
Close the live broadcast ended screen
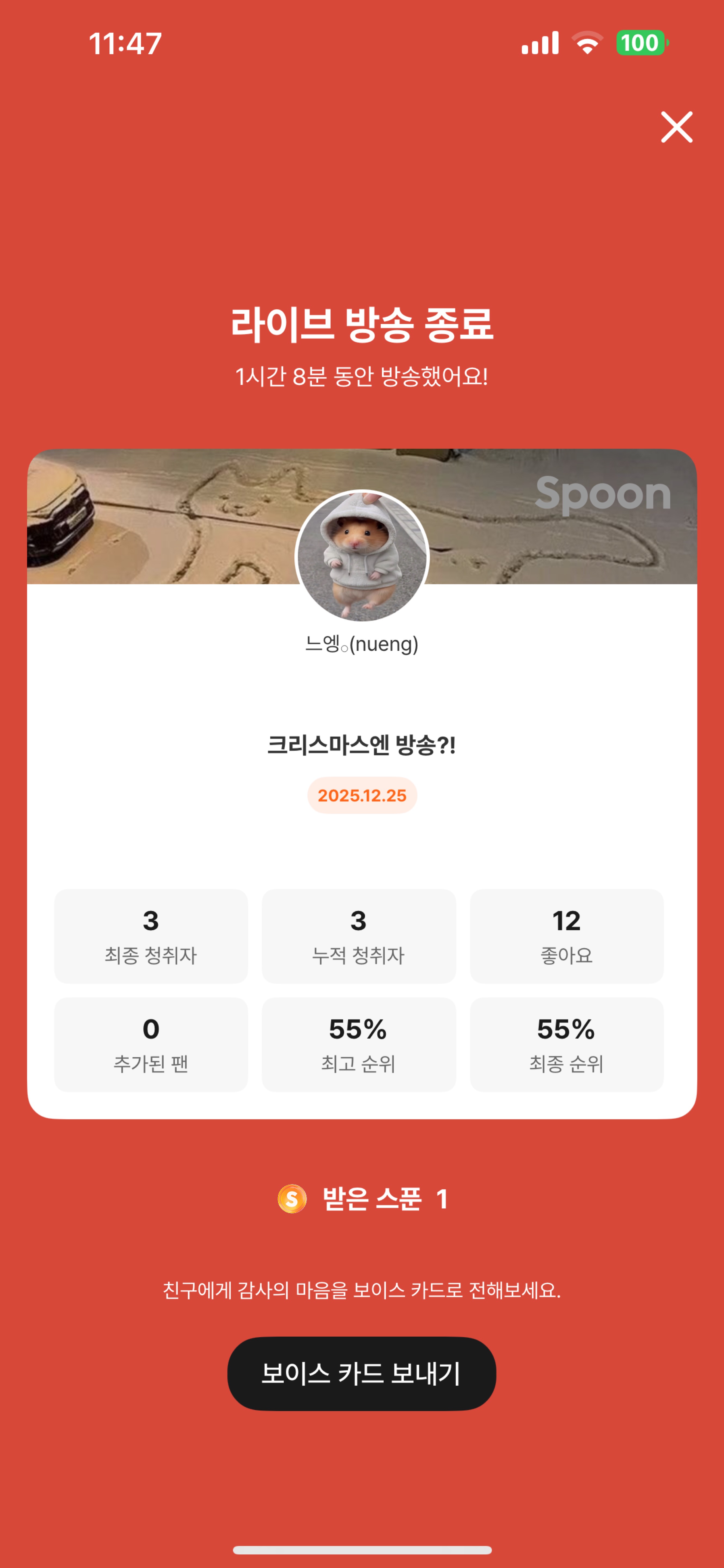(x=677, y=127)
